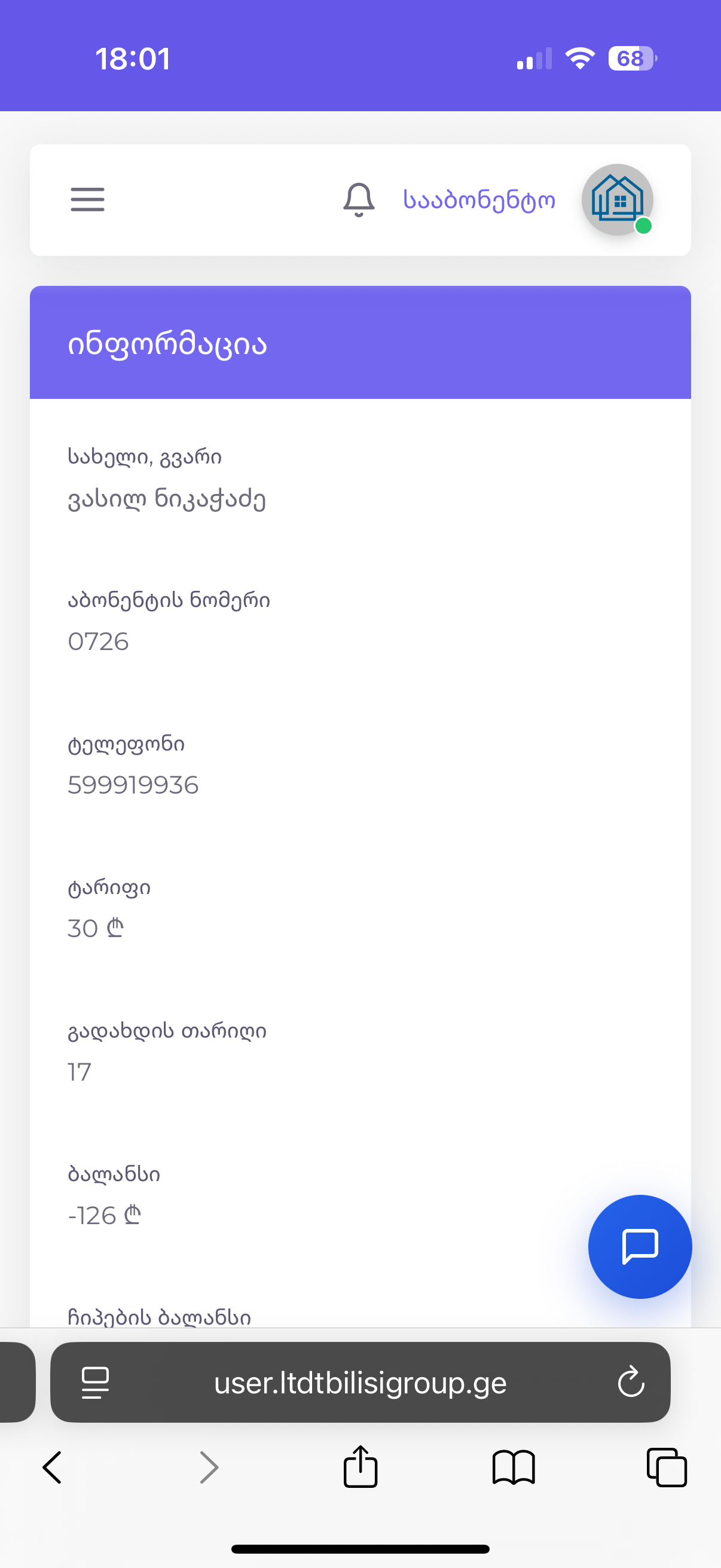
Task: Open the blue chat support button
Action: (x=640, y=1247)
